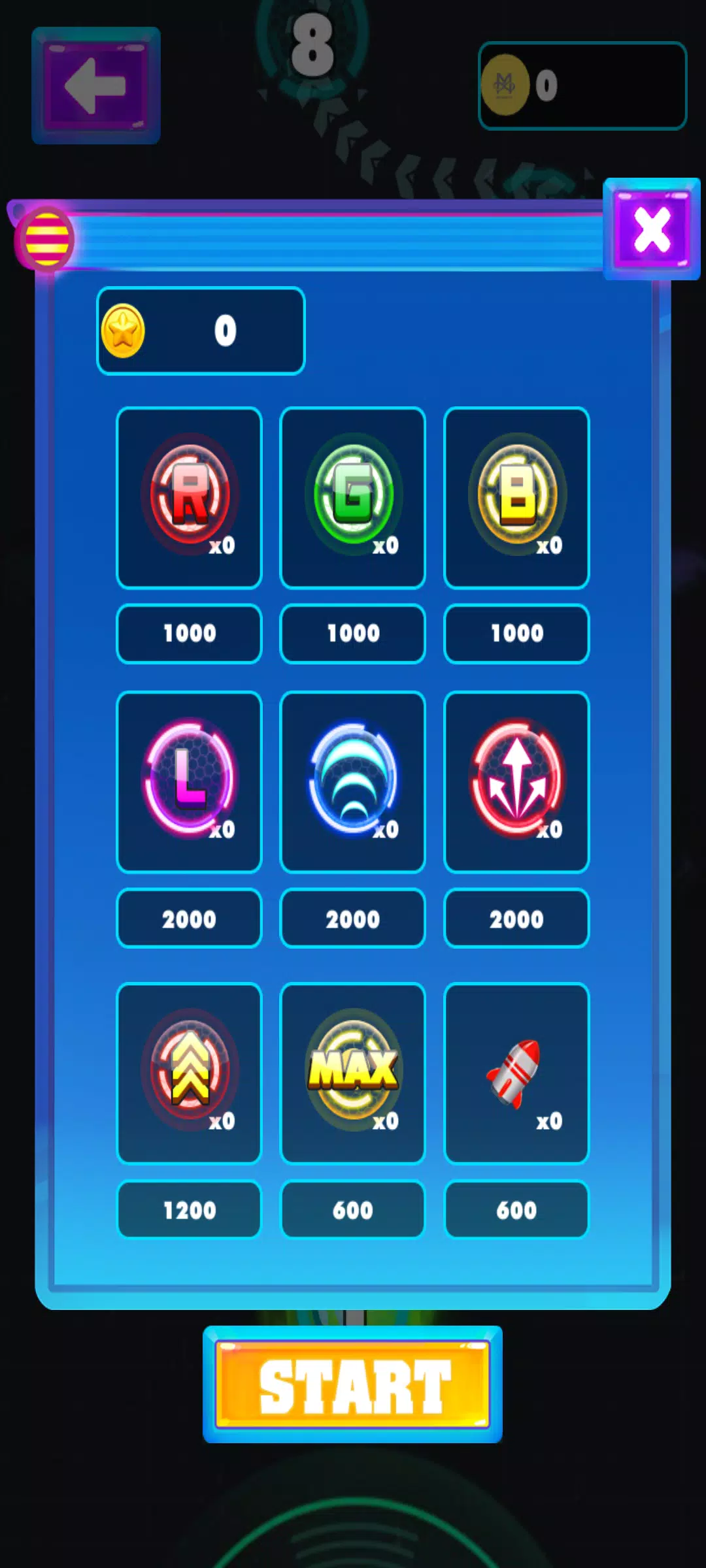Select the blue wave shield power-up
Image resolution: width=706 pixels, height=1568 pixels.
[x=352, y=784]
